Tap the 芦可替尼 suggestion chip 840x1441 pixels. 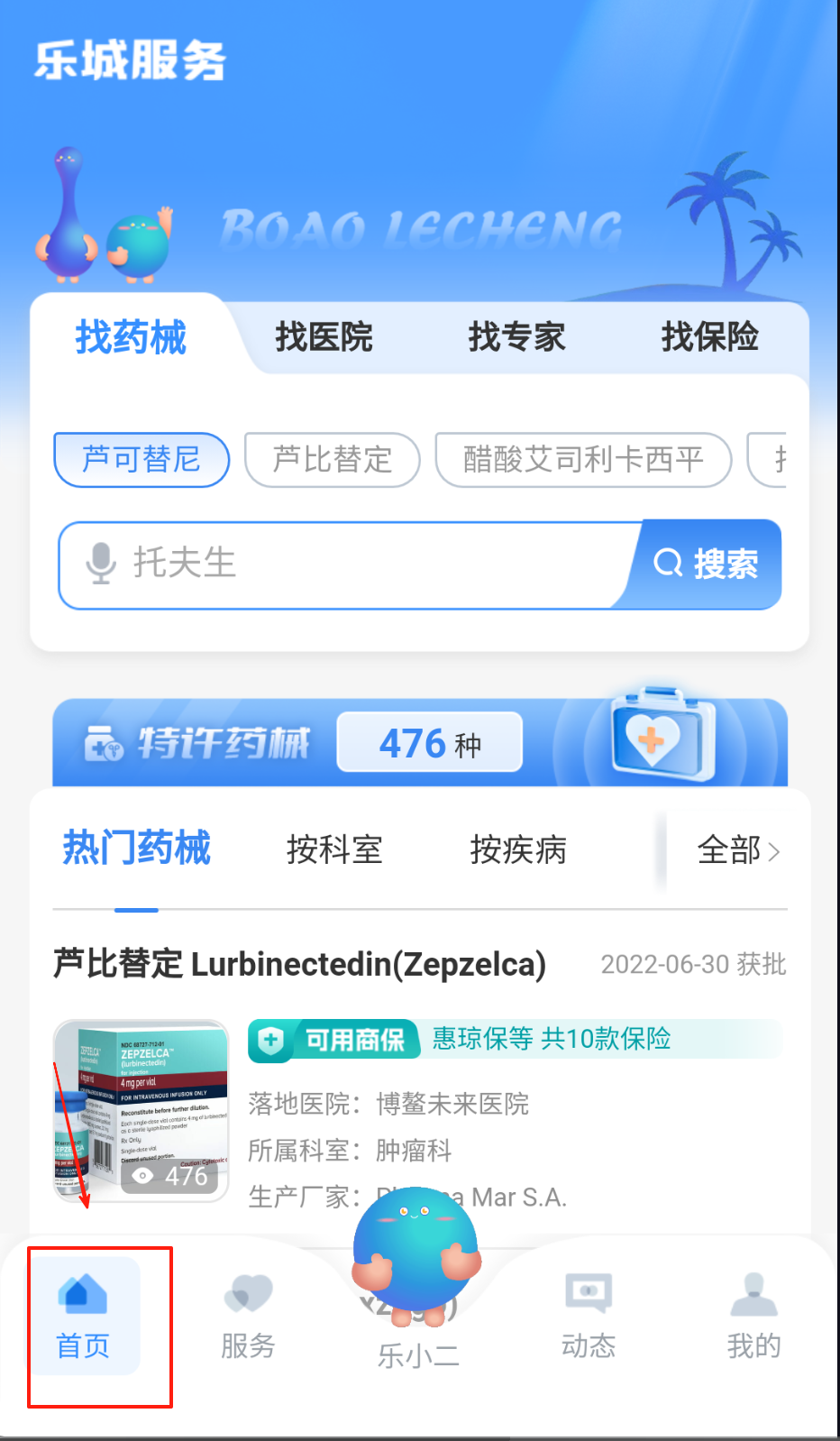[142, 460]
